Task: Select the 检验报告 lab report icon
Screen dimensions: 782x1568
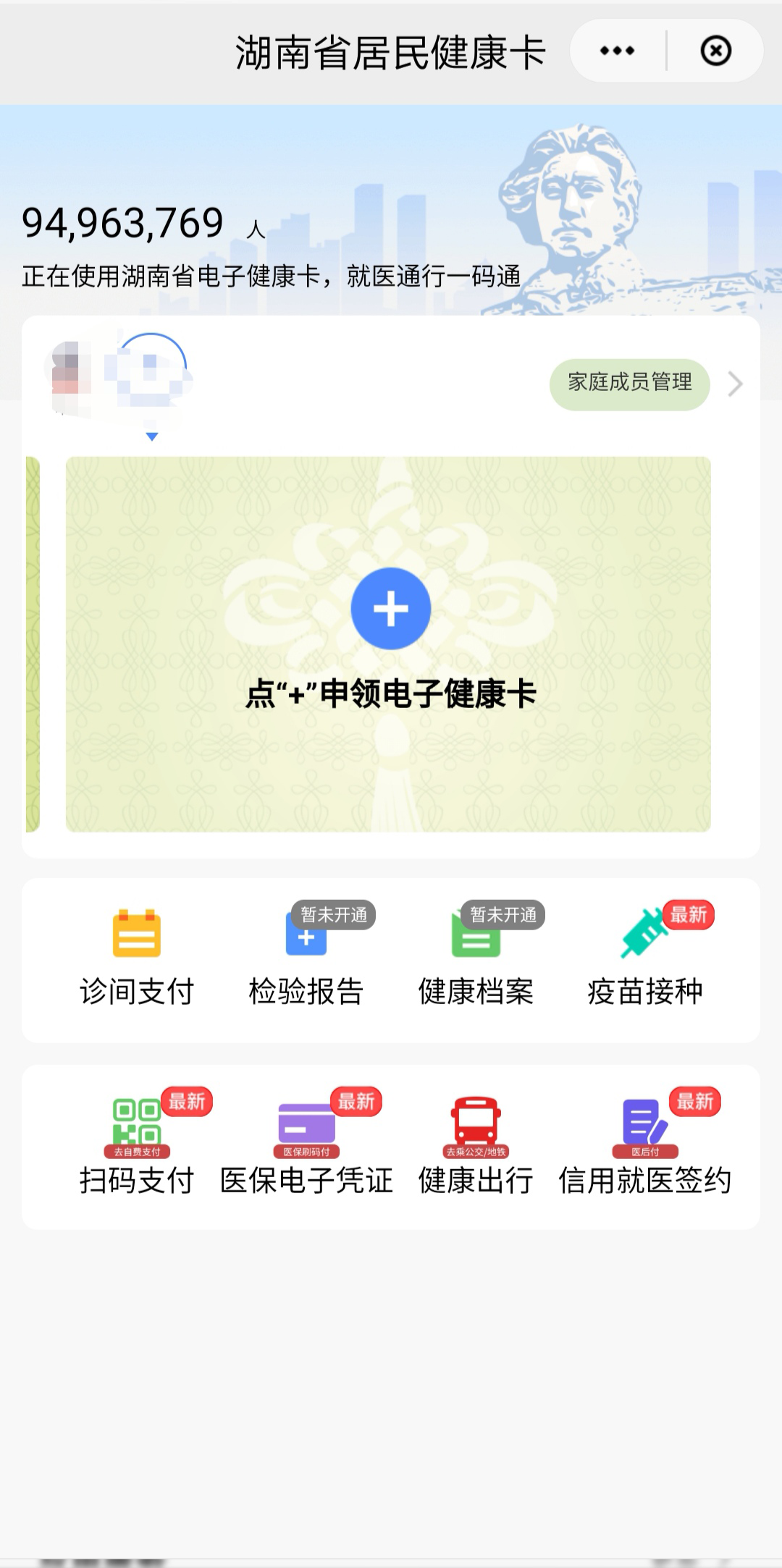Action: click(x=306, y=937)
